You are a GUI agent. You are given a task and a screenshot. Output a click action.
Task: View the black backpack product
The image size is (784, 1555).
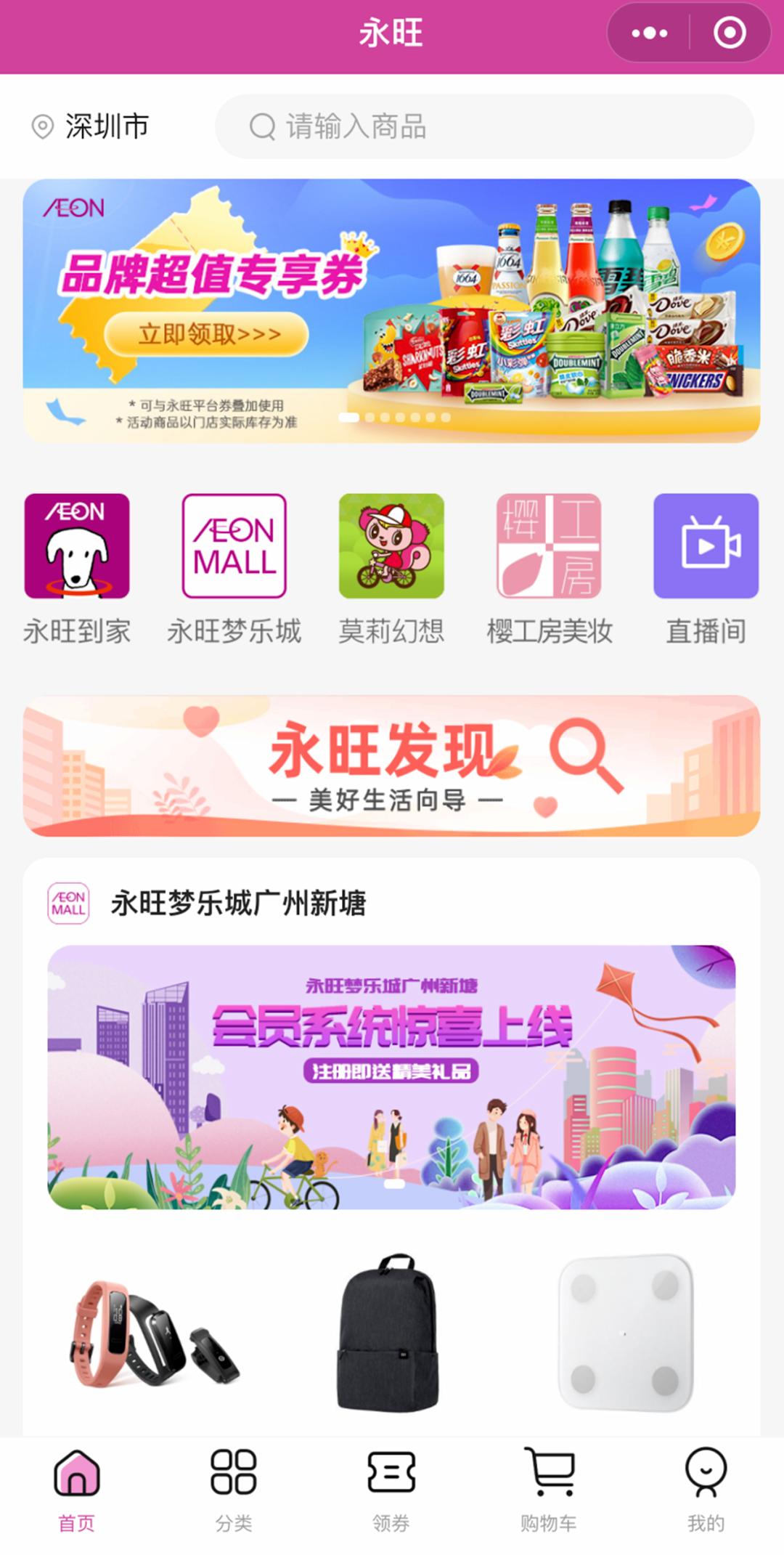389,1332
